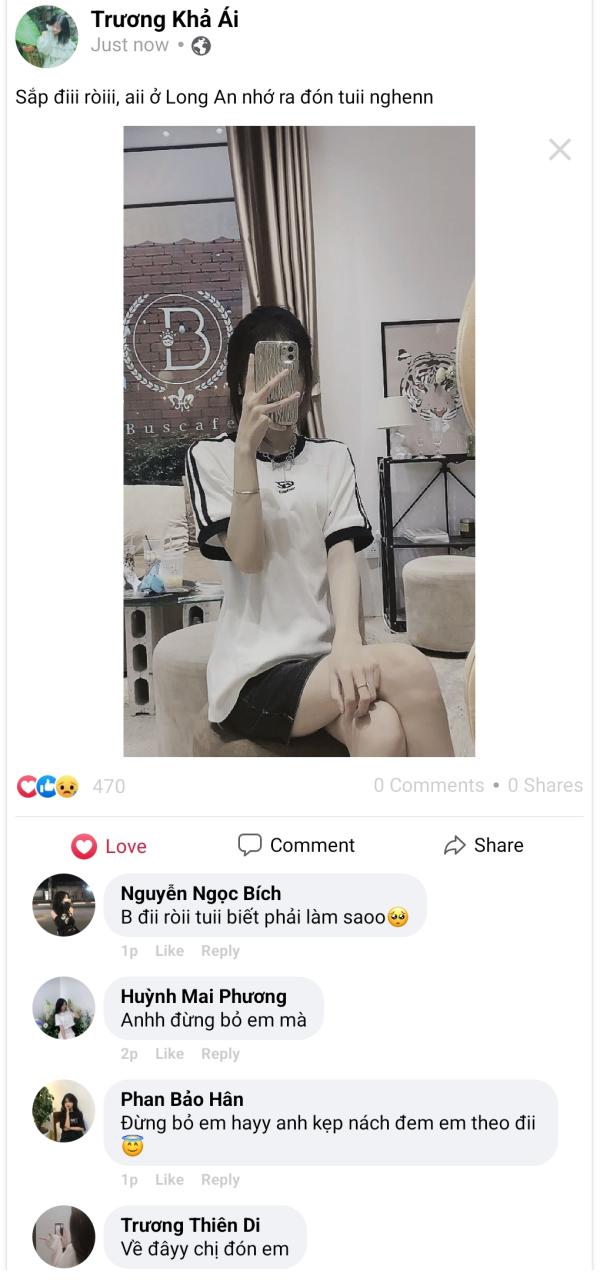Comment on the post

pos(297,845)
